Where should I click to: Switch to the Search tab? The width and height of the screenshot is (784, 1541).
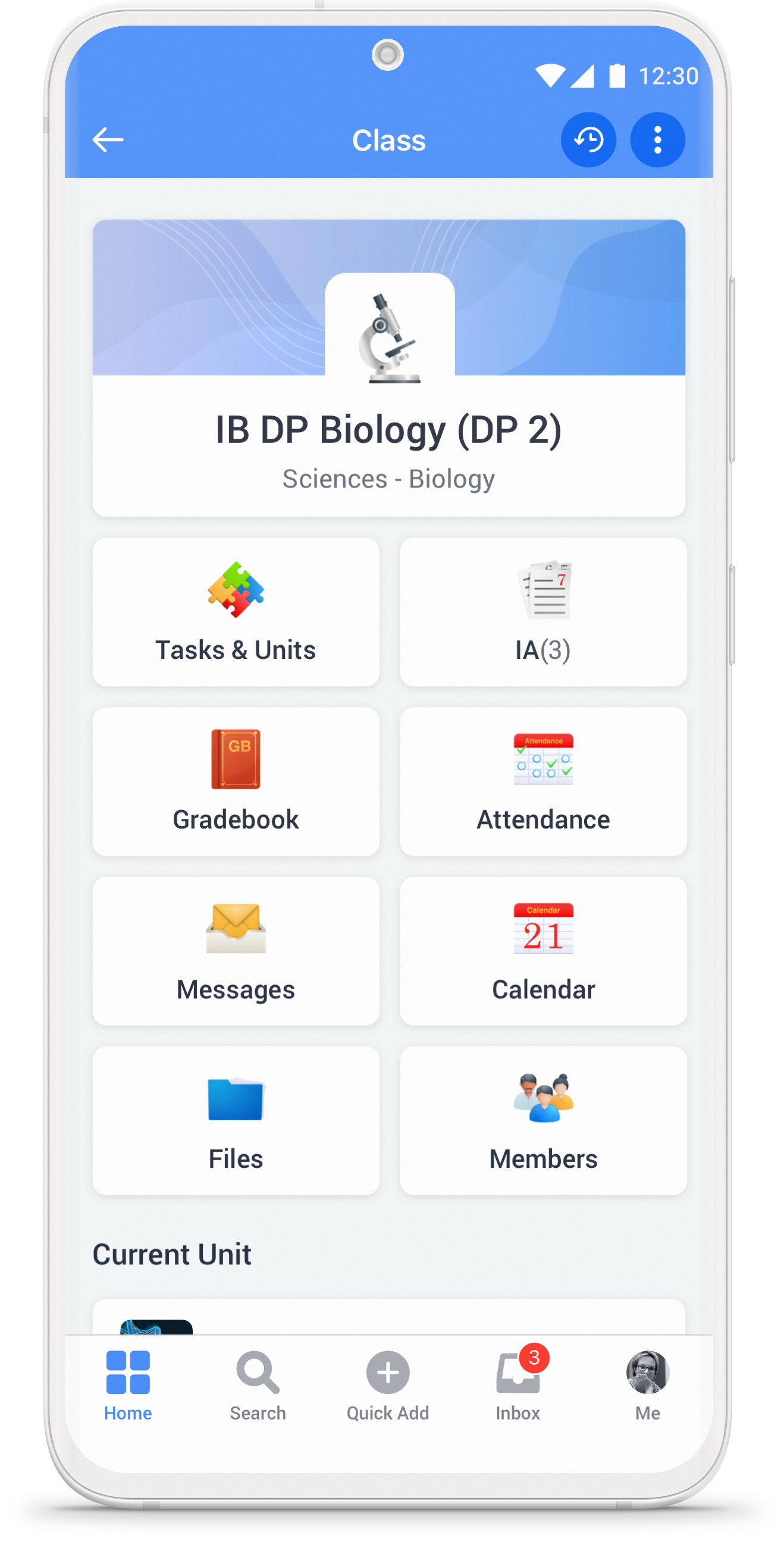(x=258, y=1386)
